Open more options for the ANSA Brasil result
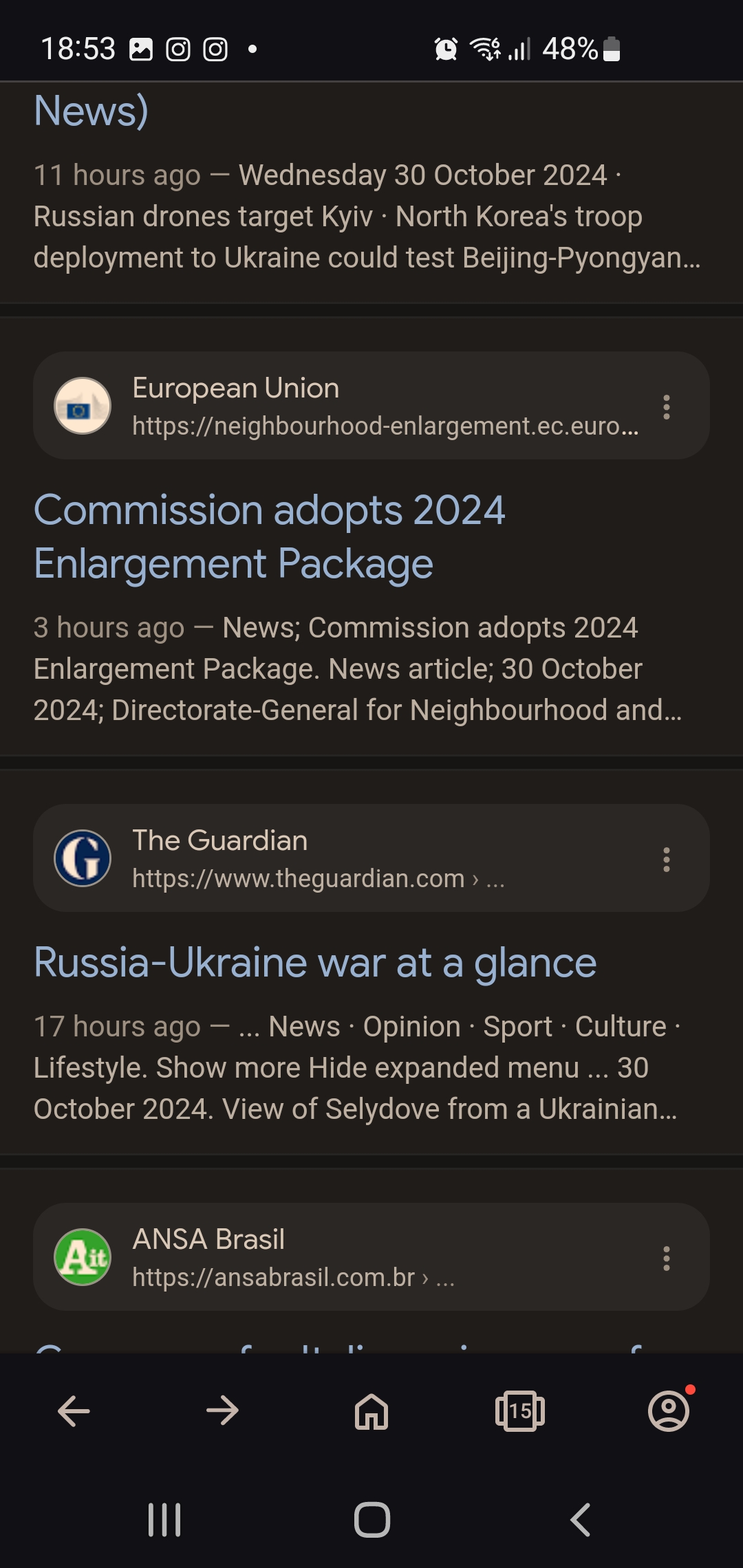Image resolution: width=743 pixels, height=1568 pixels. coord(666,1259)
